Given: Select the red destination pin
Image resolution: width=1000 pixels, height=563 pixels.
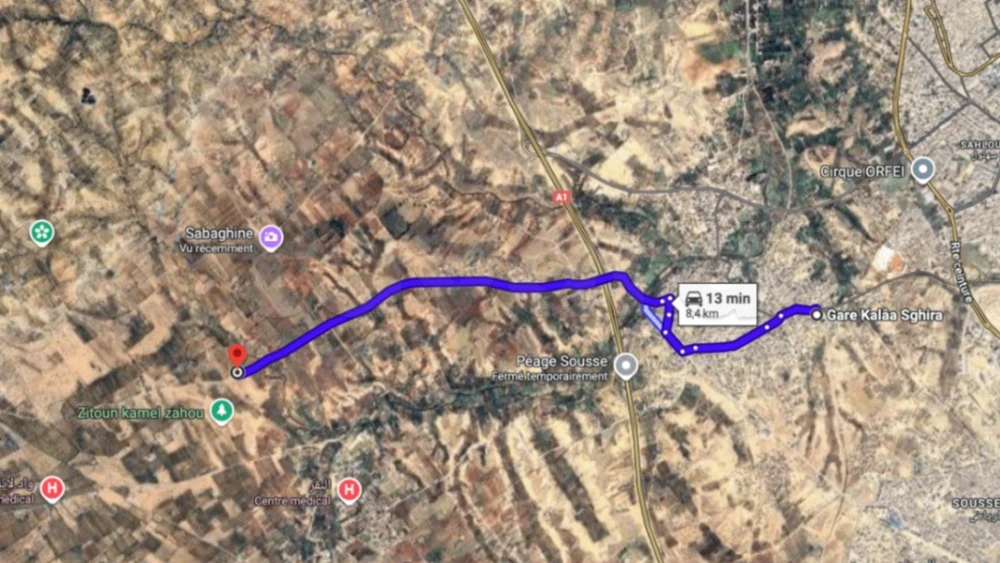Looking at the screenshot, I should point(237,356).
